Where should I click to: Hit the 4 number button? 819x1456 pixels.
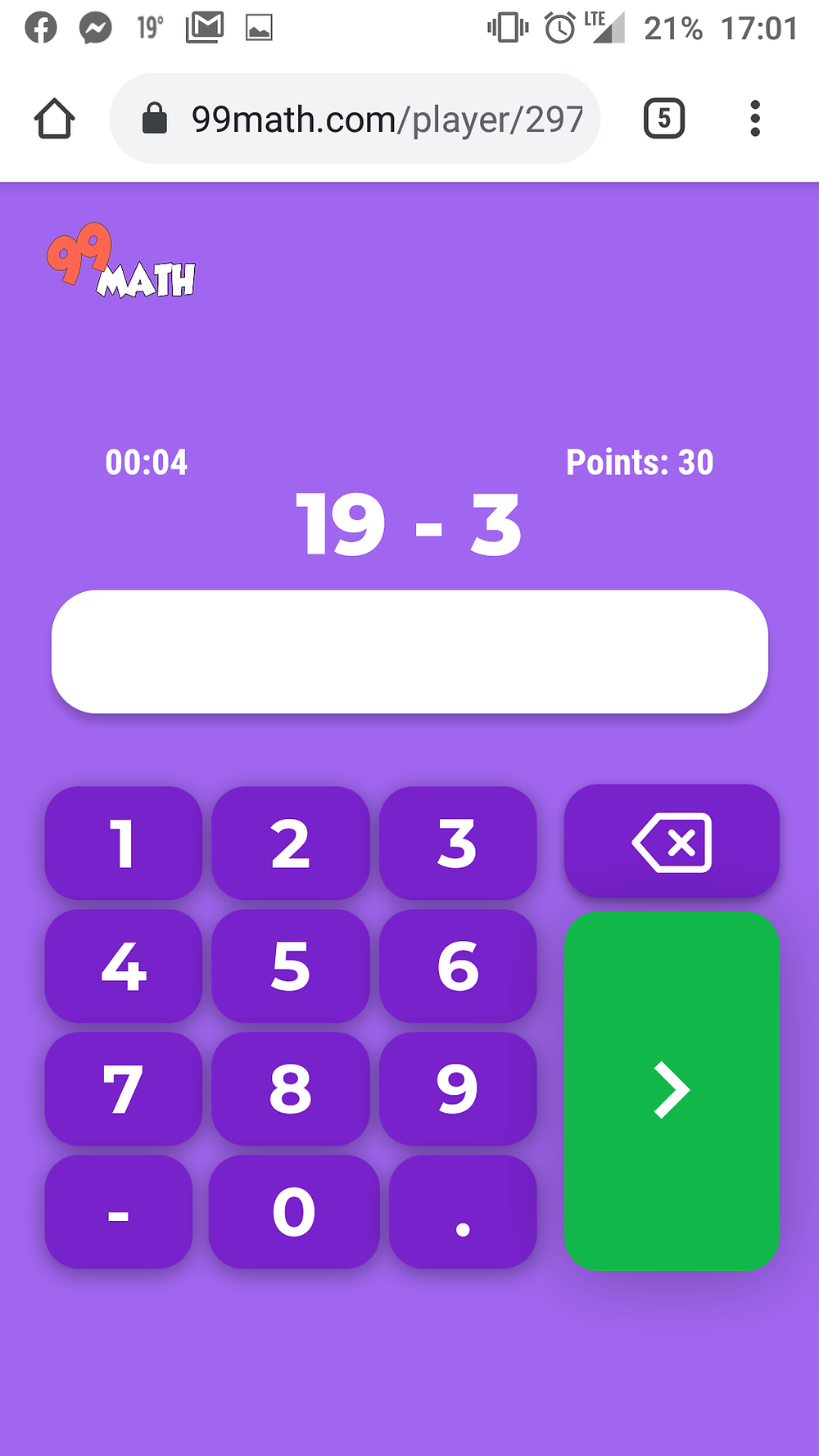click(x=123, y=966)
